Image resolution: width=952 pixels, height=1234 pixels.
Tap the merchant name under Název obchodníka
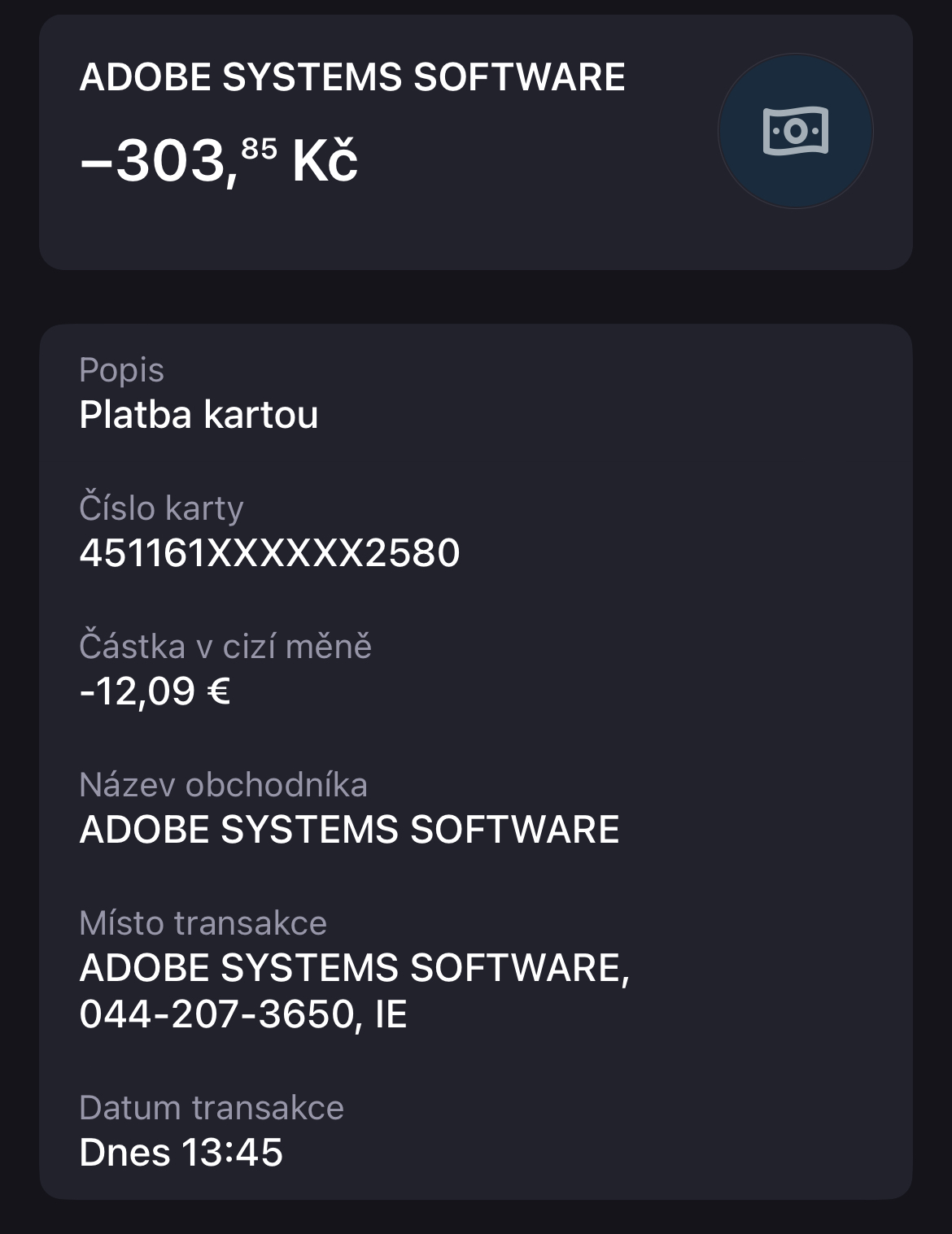(350, 830)
